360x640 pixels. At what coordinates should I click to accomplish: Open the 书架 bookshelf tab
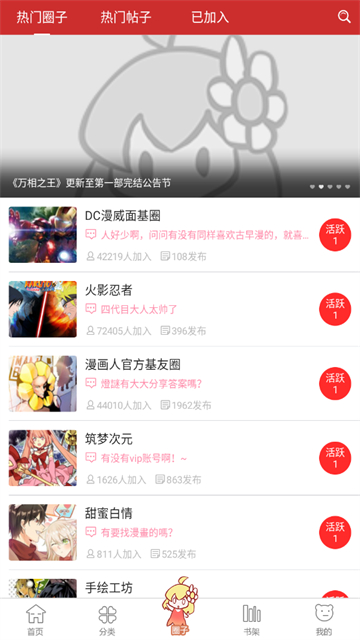tap(252, 620)
